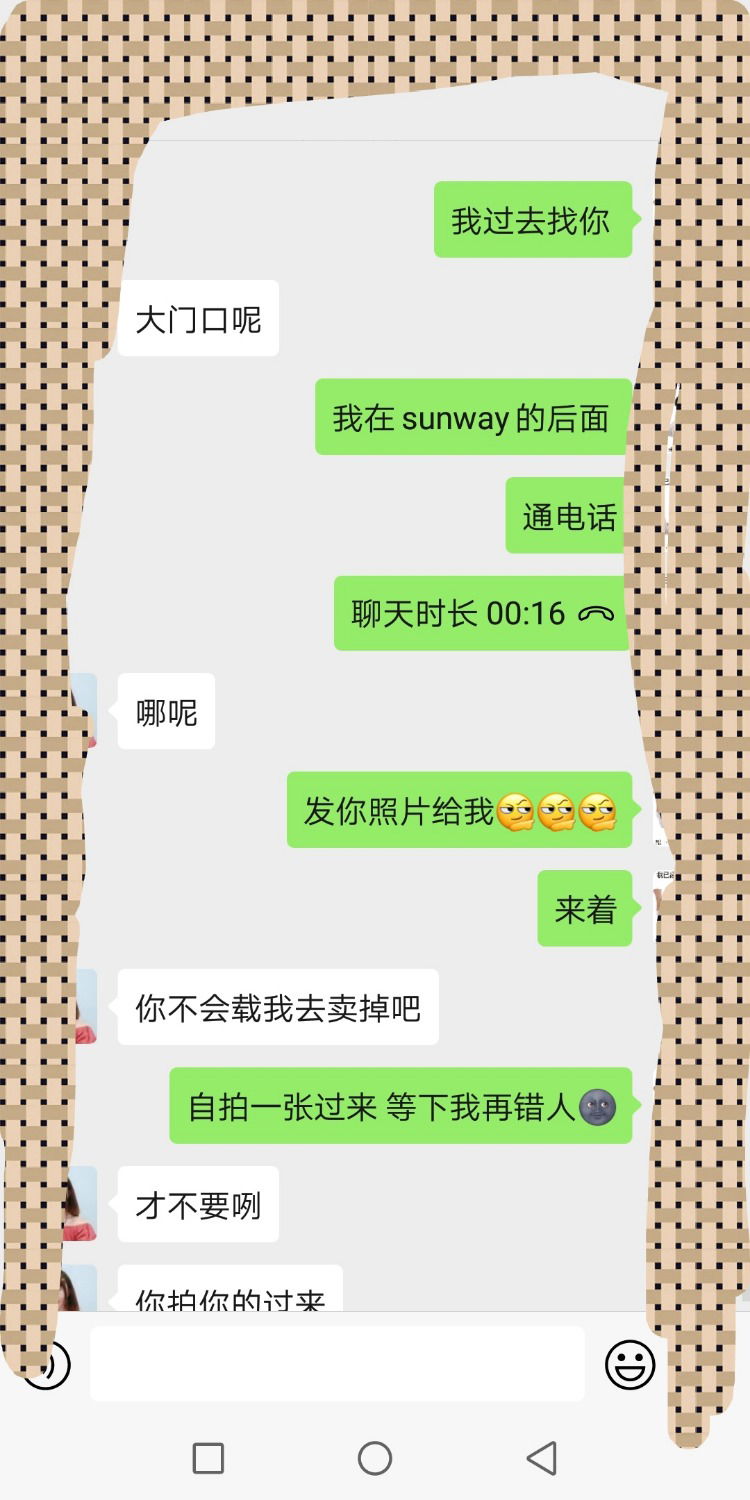Open contact avatar beside 哪呢

(x=83, y=711)
